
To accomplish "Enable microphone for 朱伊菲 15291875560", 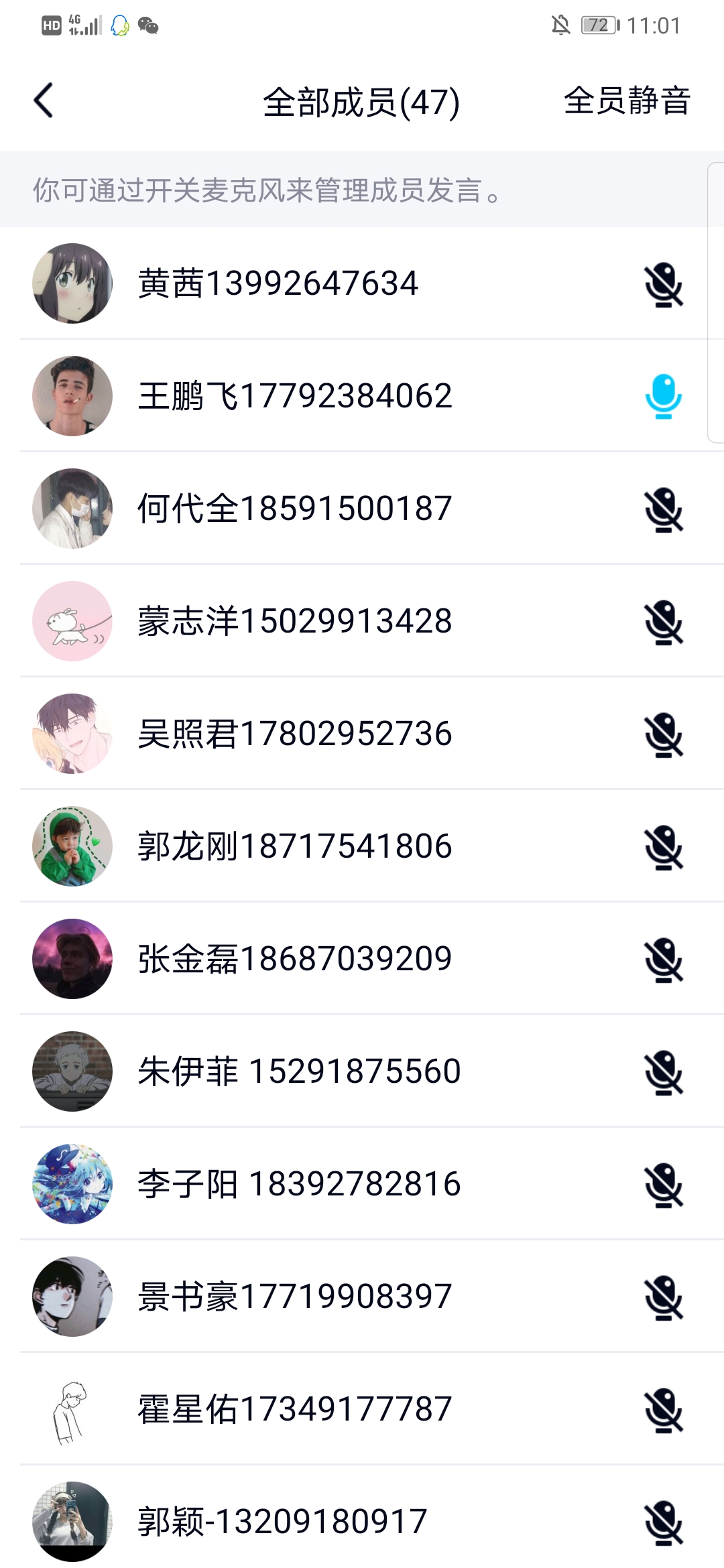I will [663, 1073].
